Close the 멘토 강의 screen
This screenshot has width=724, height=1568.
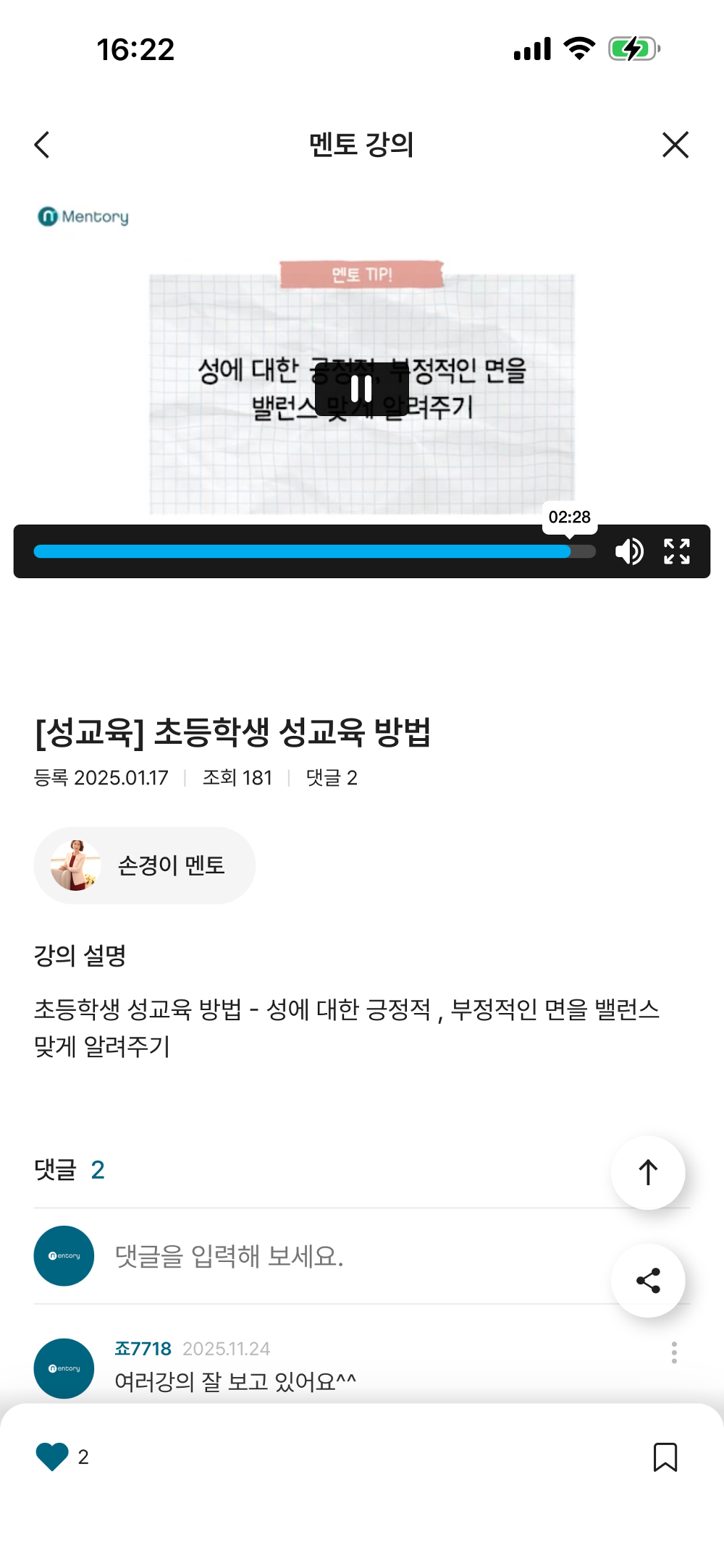pyautogui.click(x=674, y=145)
